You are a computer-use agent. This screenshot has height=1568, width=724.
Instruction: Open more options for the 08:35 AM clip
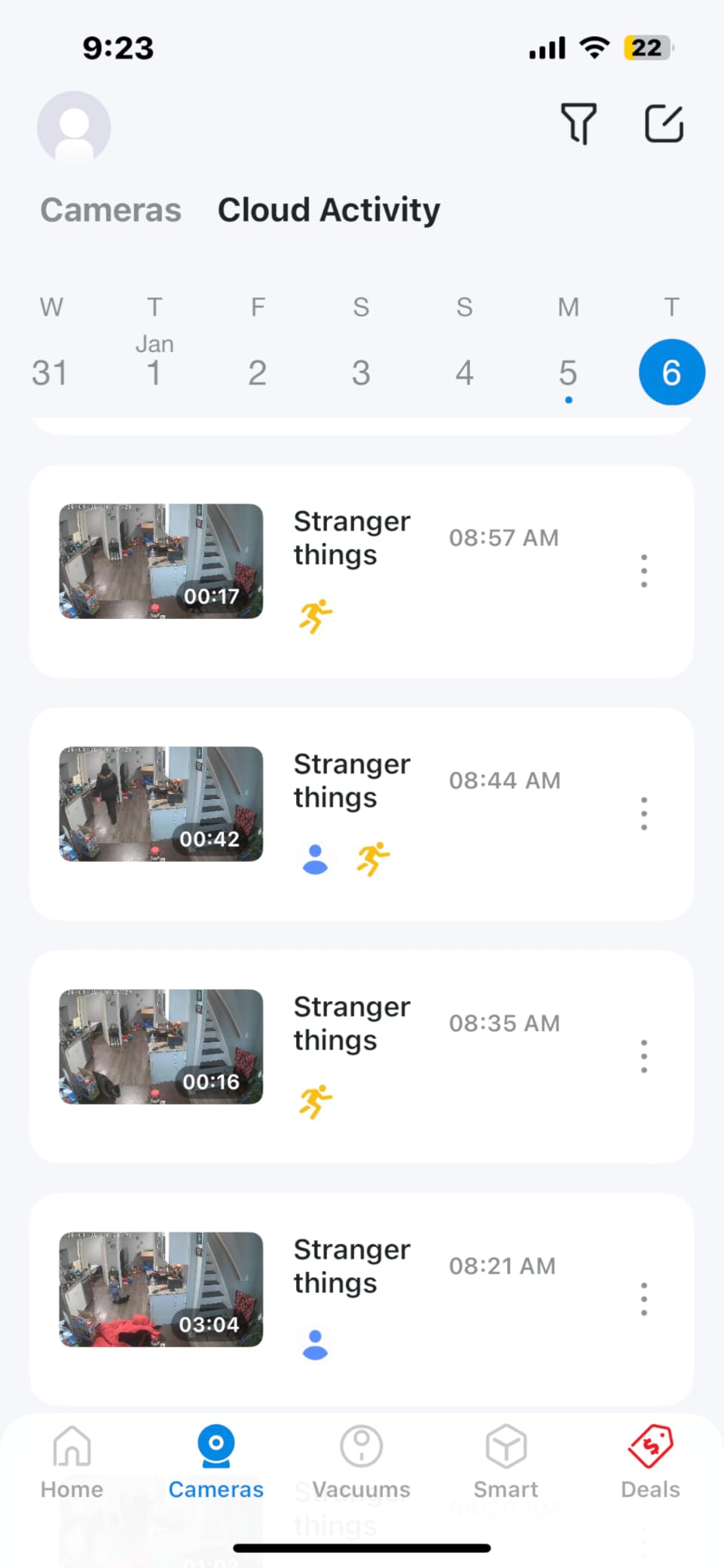(x=643, y=1056)
